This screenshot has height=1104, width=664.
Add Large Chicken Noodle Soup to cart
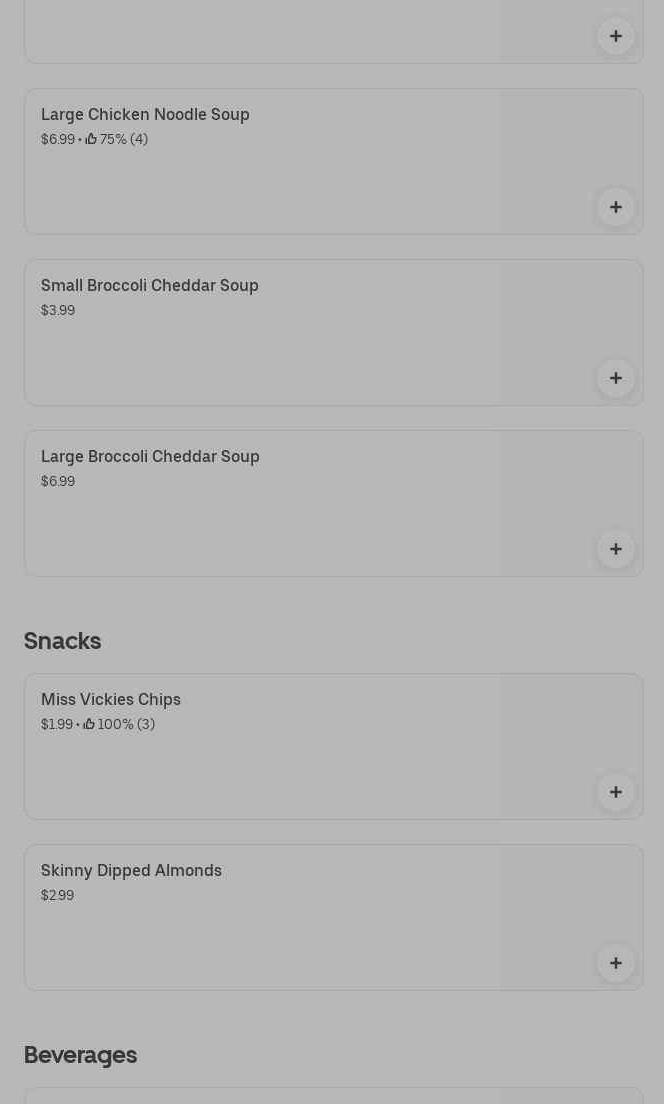pyautogui.click(x=615, y=207)
